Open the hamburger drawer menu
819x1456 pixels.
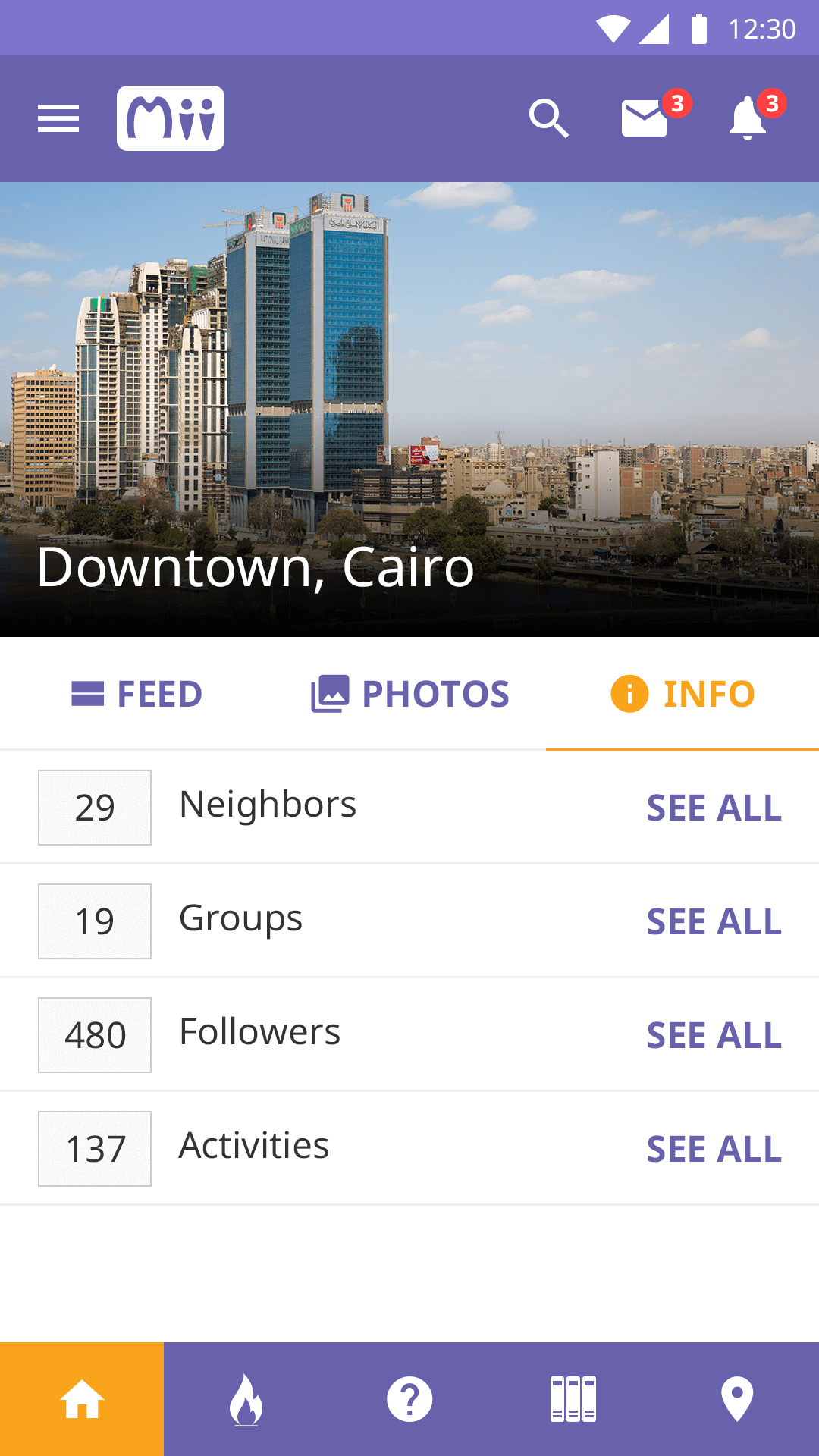[58, 118]
